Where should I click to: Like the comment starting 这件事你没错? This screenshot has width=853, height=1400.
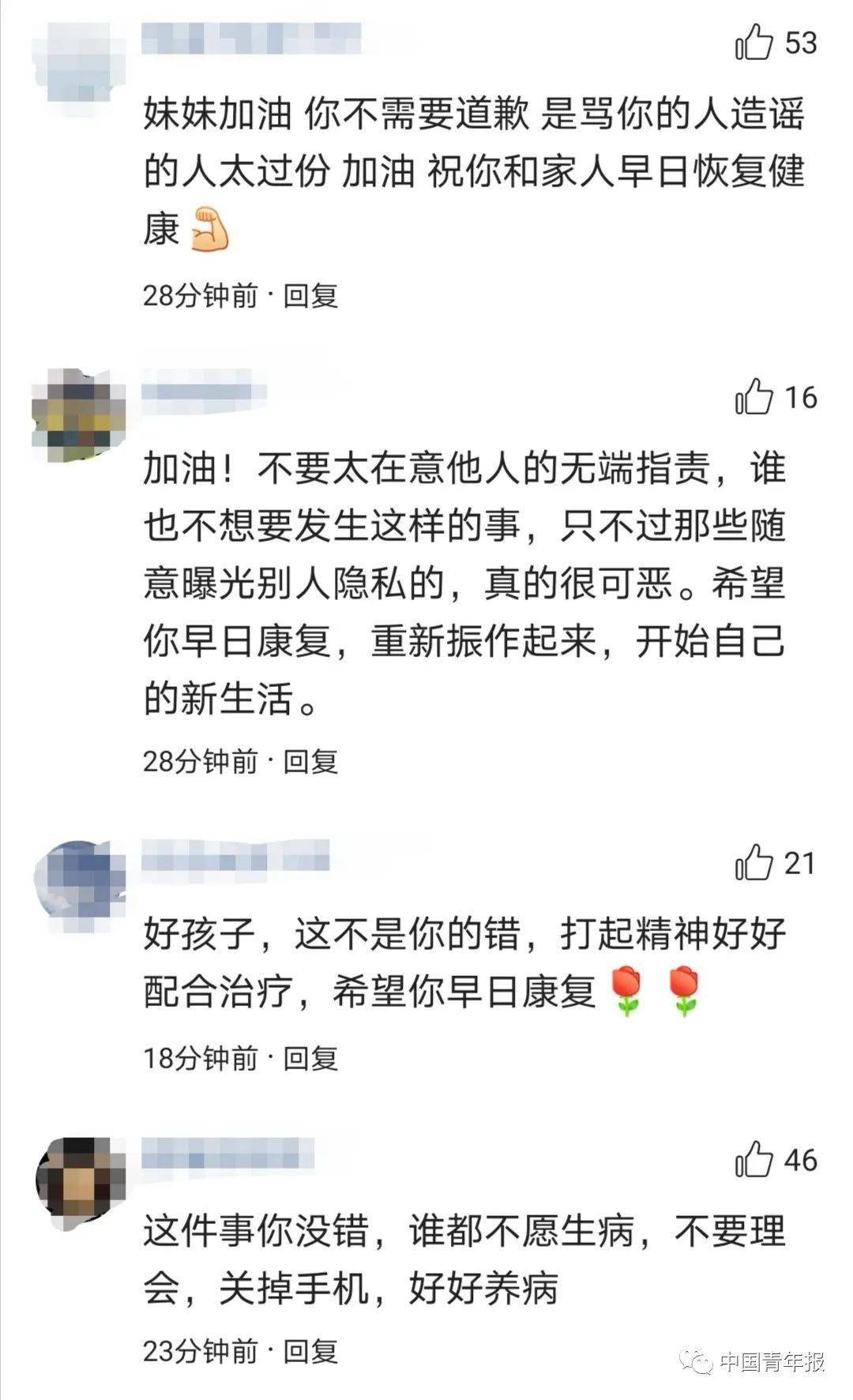click(x=754, y=1160)
